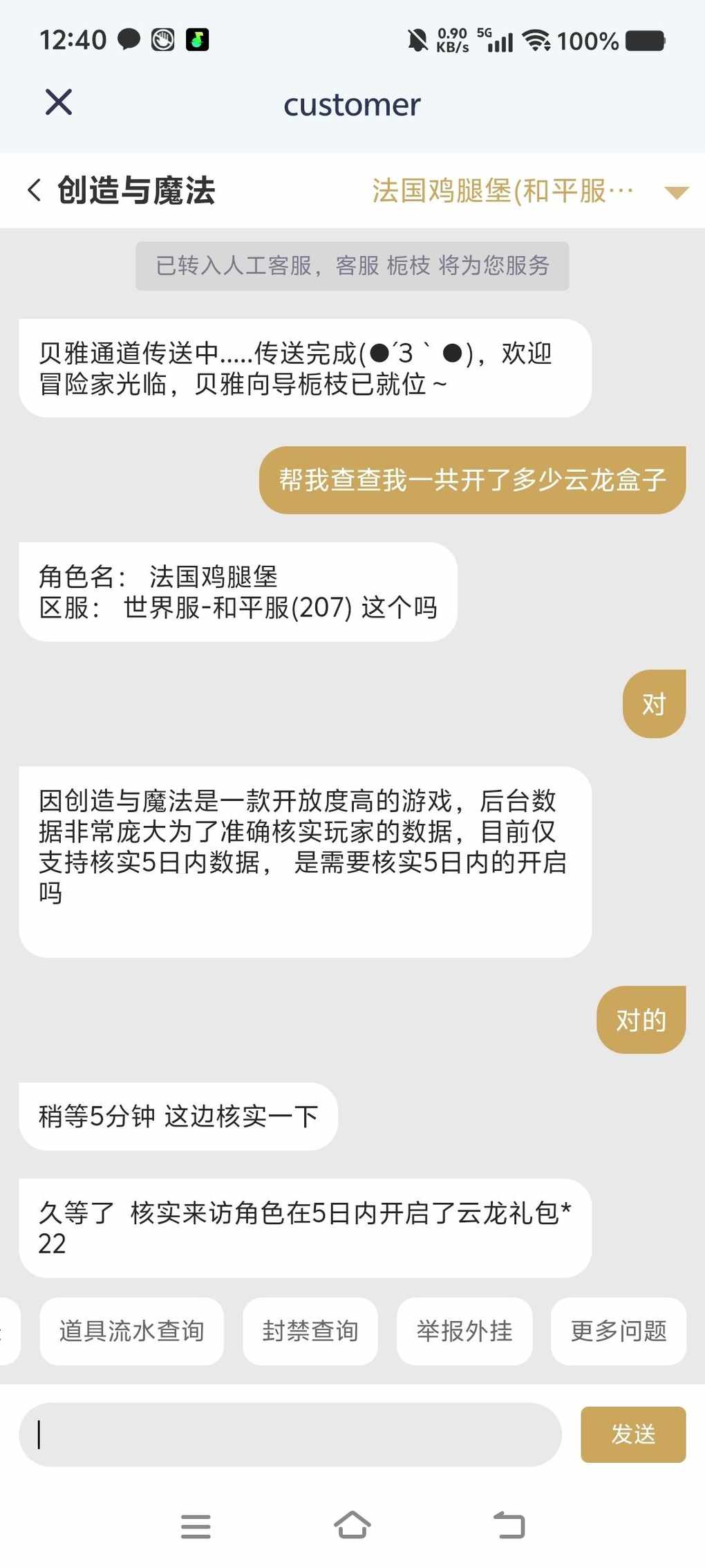Go back from 创造与魔法 chat

[x=34, y=190]
